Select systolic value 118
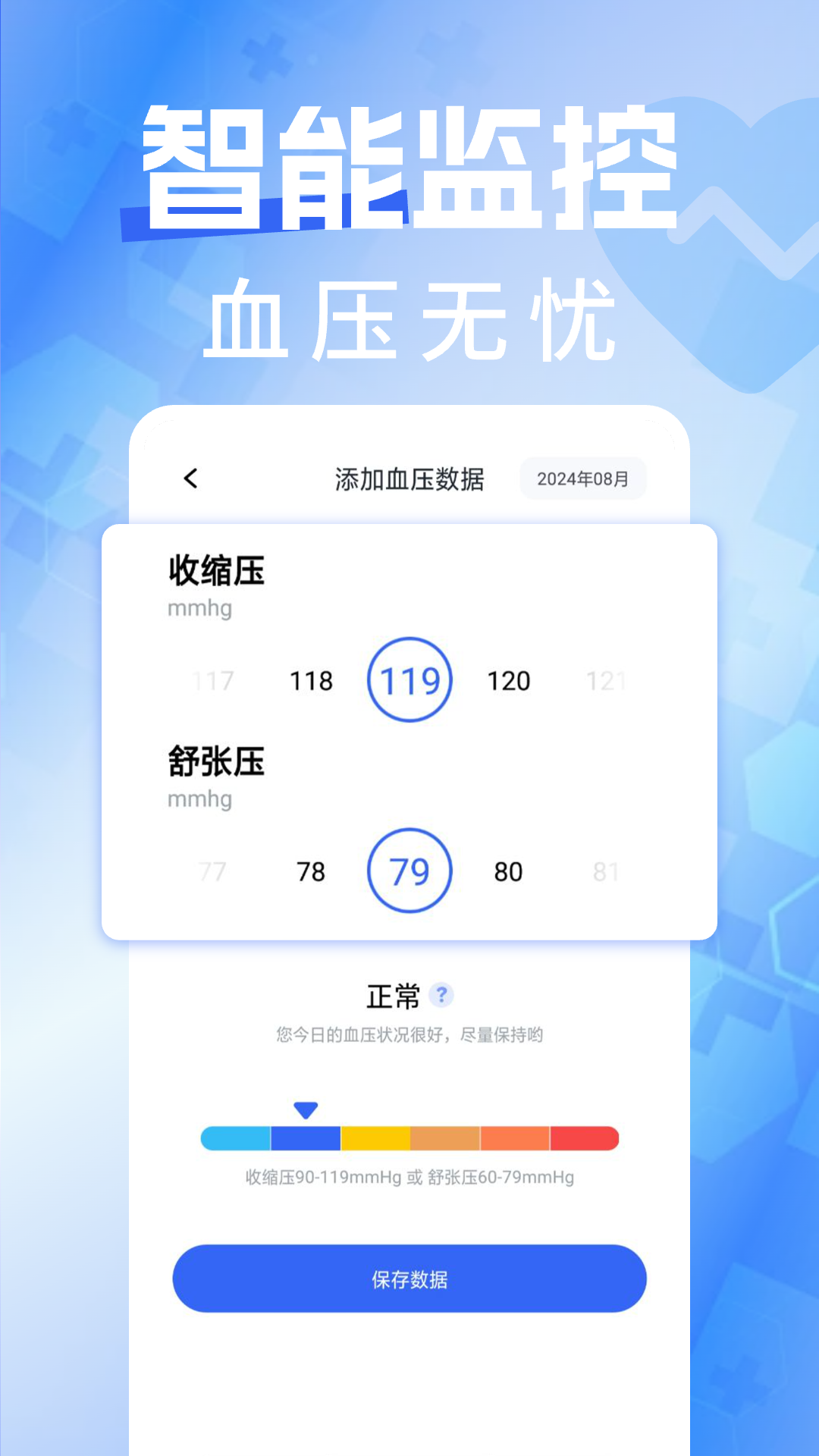819x1456 pixels. coord(311,681)
